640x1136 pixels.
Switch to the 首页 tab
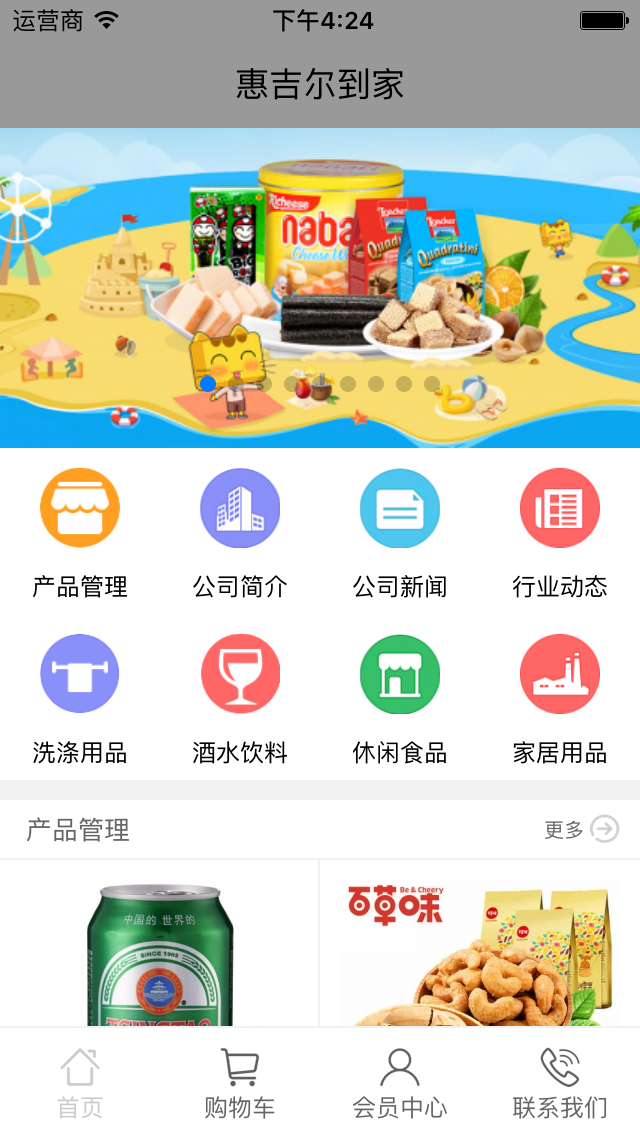tap(80, 1082)
